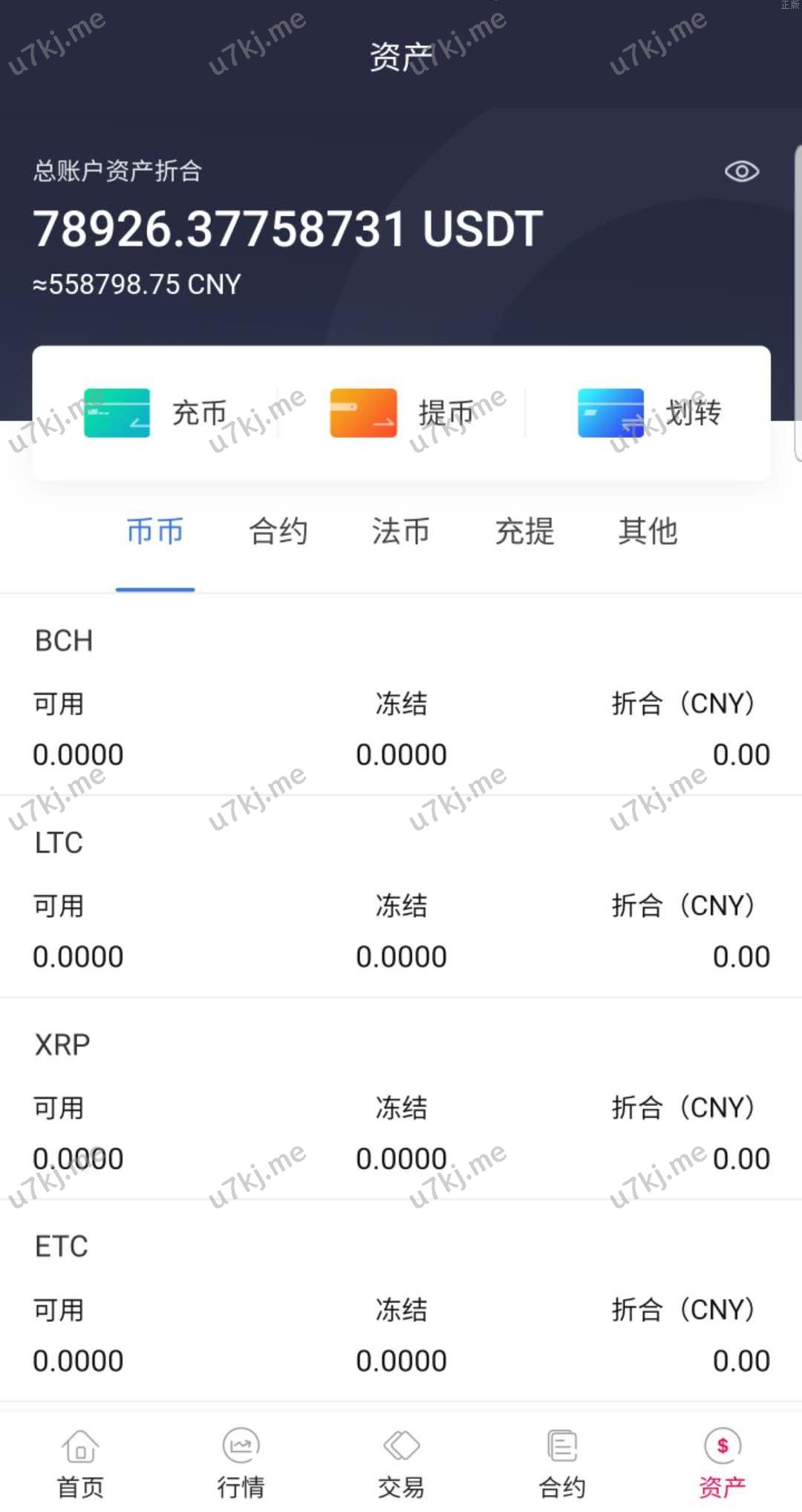Switch to the 币币 tab

tap(154, 531)
